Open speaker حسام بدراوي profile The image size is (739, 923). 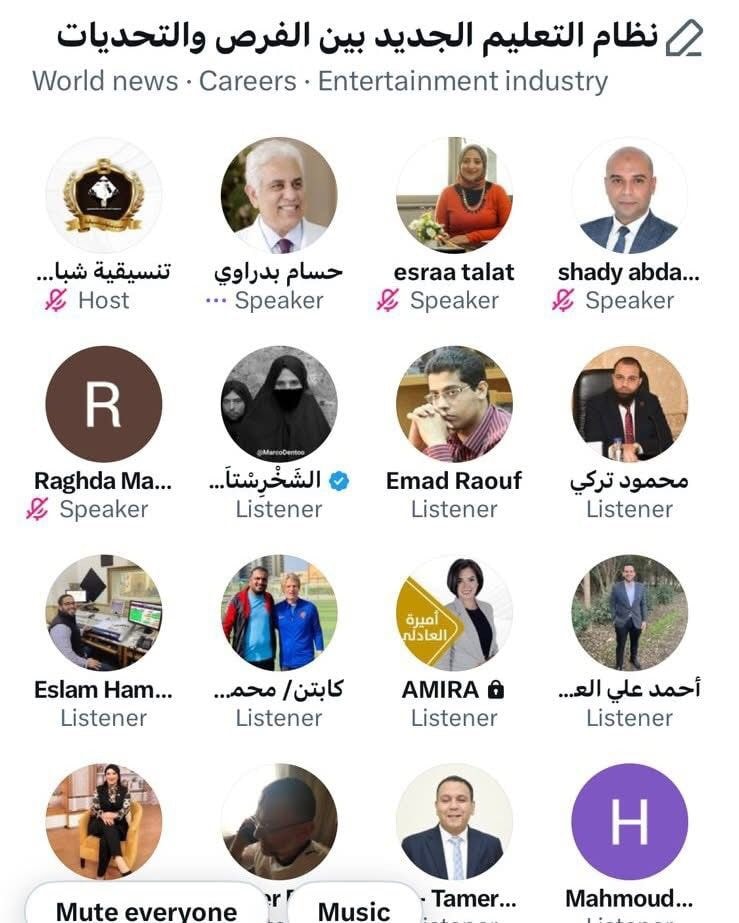[279, 195]
